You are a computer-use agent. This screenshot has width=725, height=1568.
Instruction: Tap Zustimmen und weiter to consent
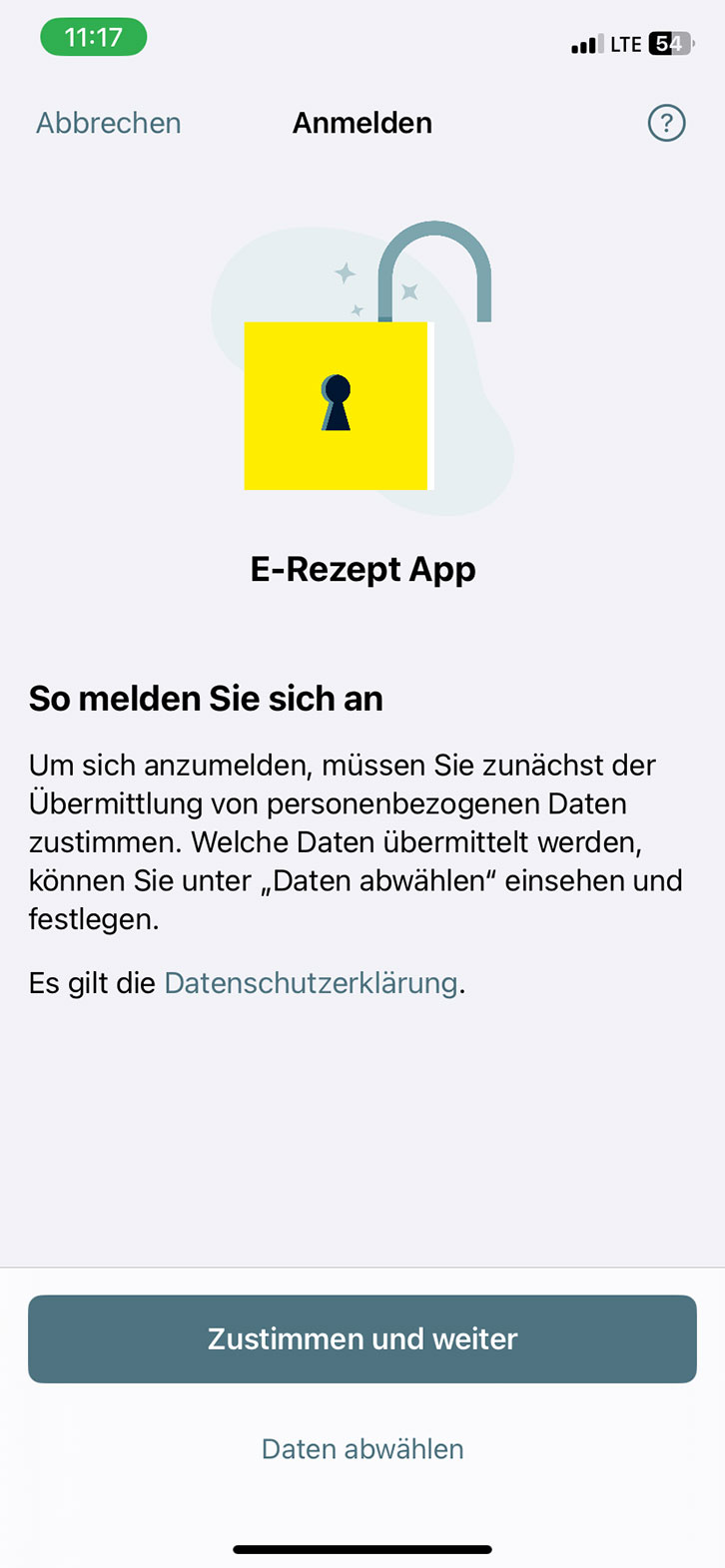[x=362, y=1338]
